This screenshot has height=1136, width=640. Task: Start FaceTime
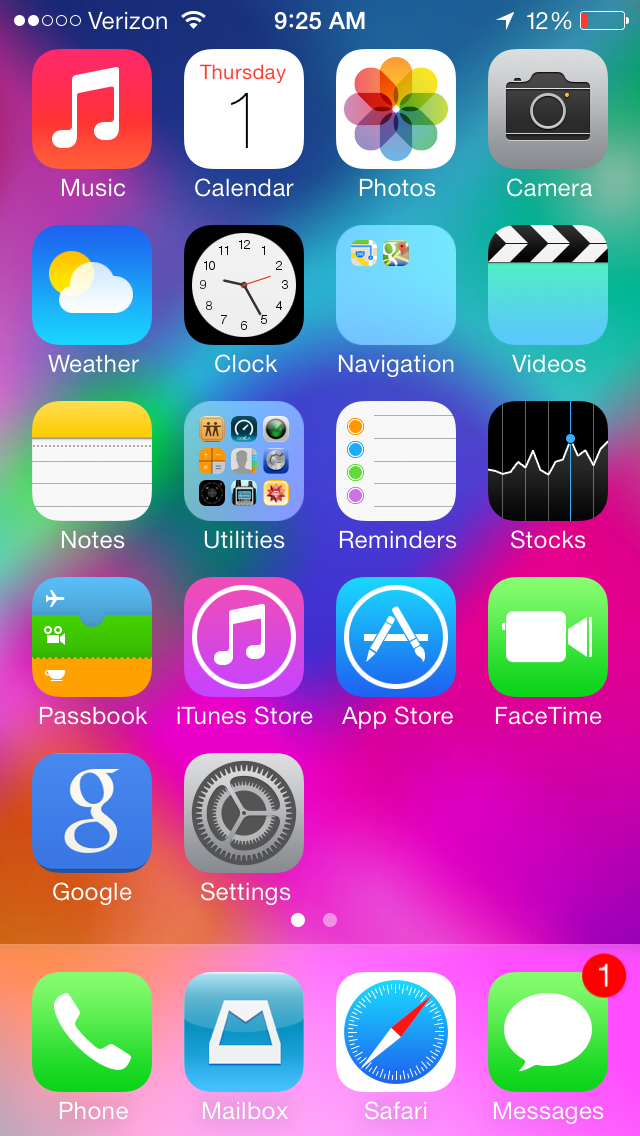pos(548,637)
